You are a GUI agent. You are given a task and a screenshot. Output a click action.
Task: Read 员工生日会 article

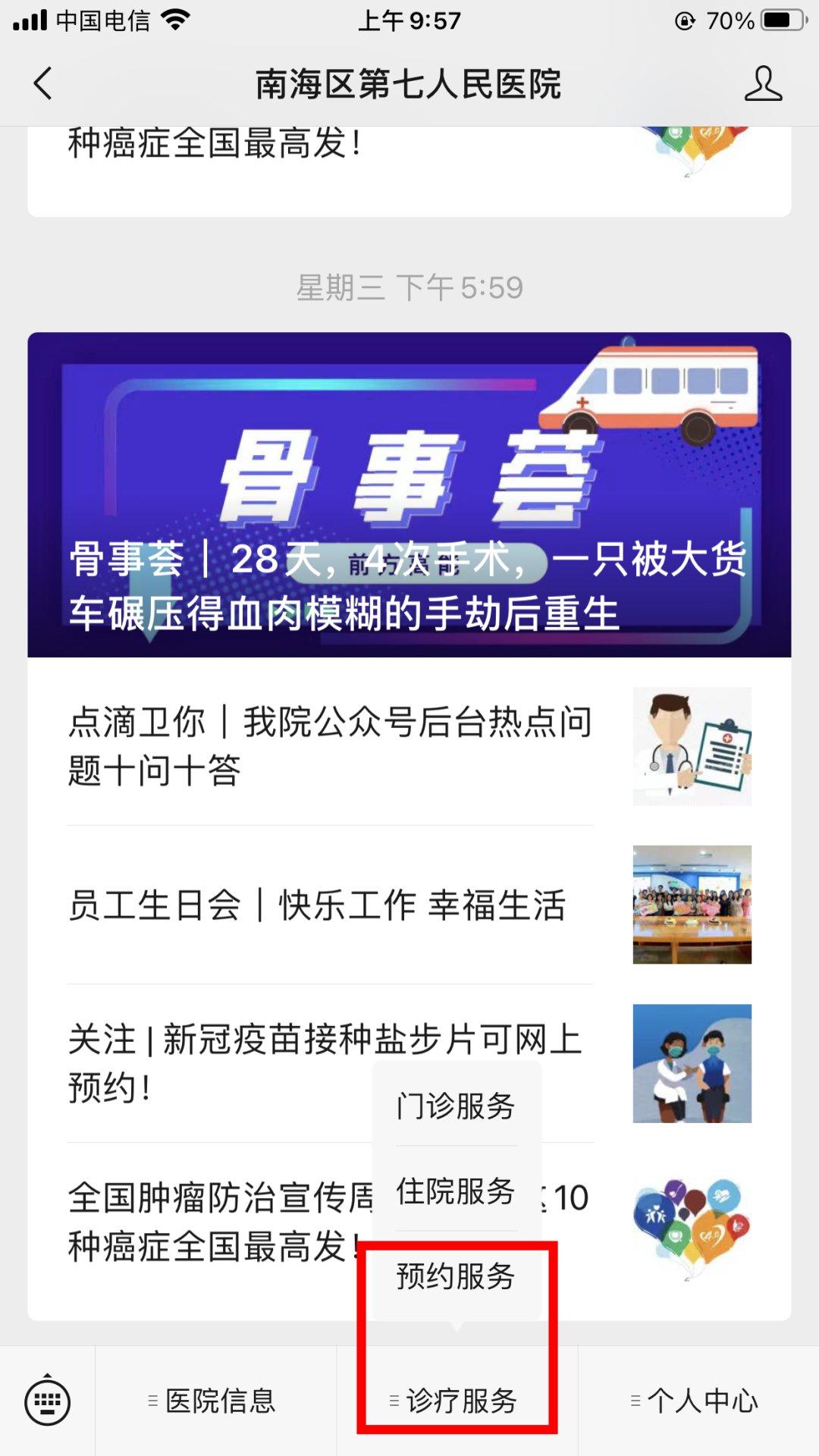point(317,905)
